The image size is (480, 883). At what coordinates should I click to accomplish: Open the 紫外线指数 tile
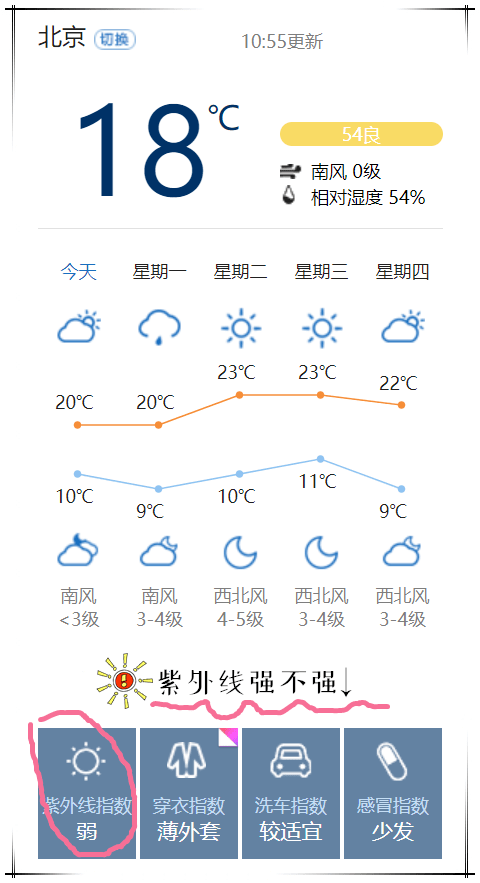[x=87, y=793]
